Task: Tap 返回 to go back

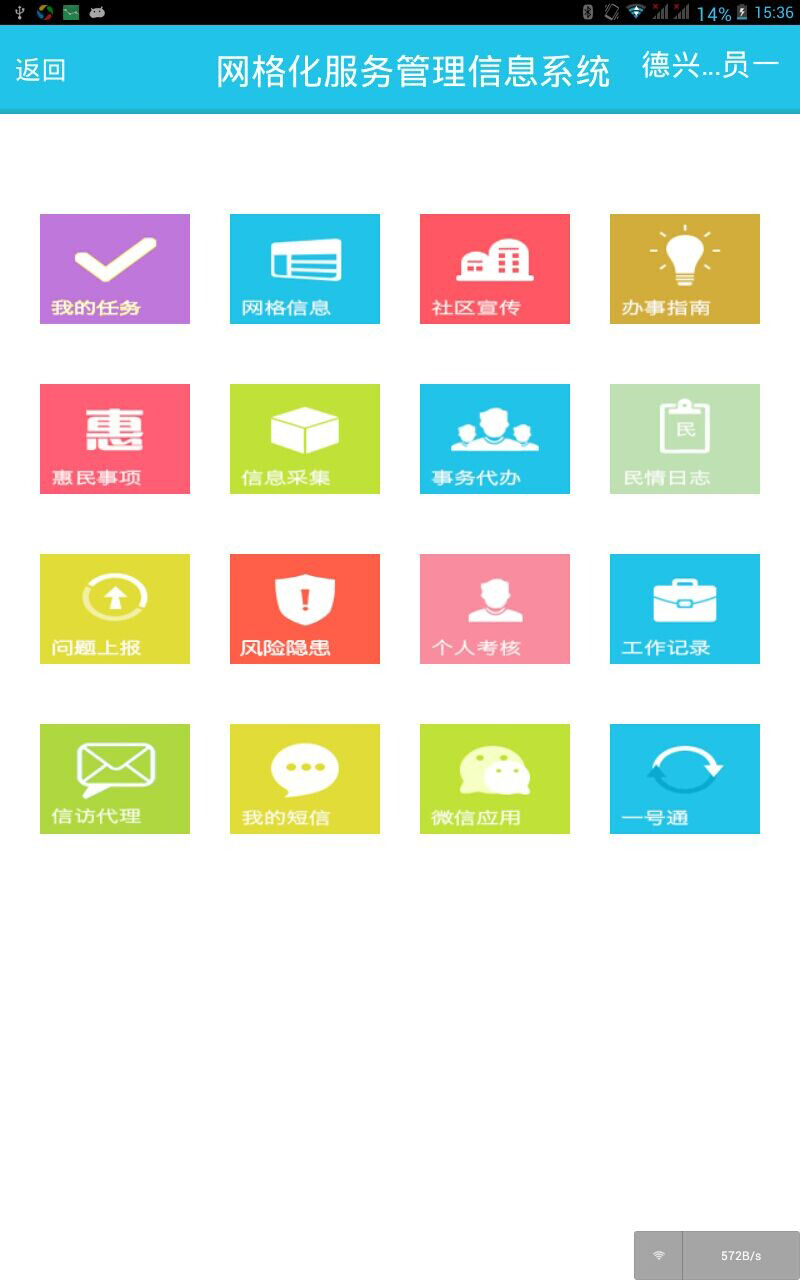Action: point(41,70)
